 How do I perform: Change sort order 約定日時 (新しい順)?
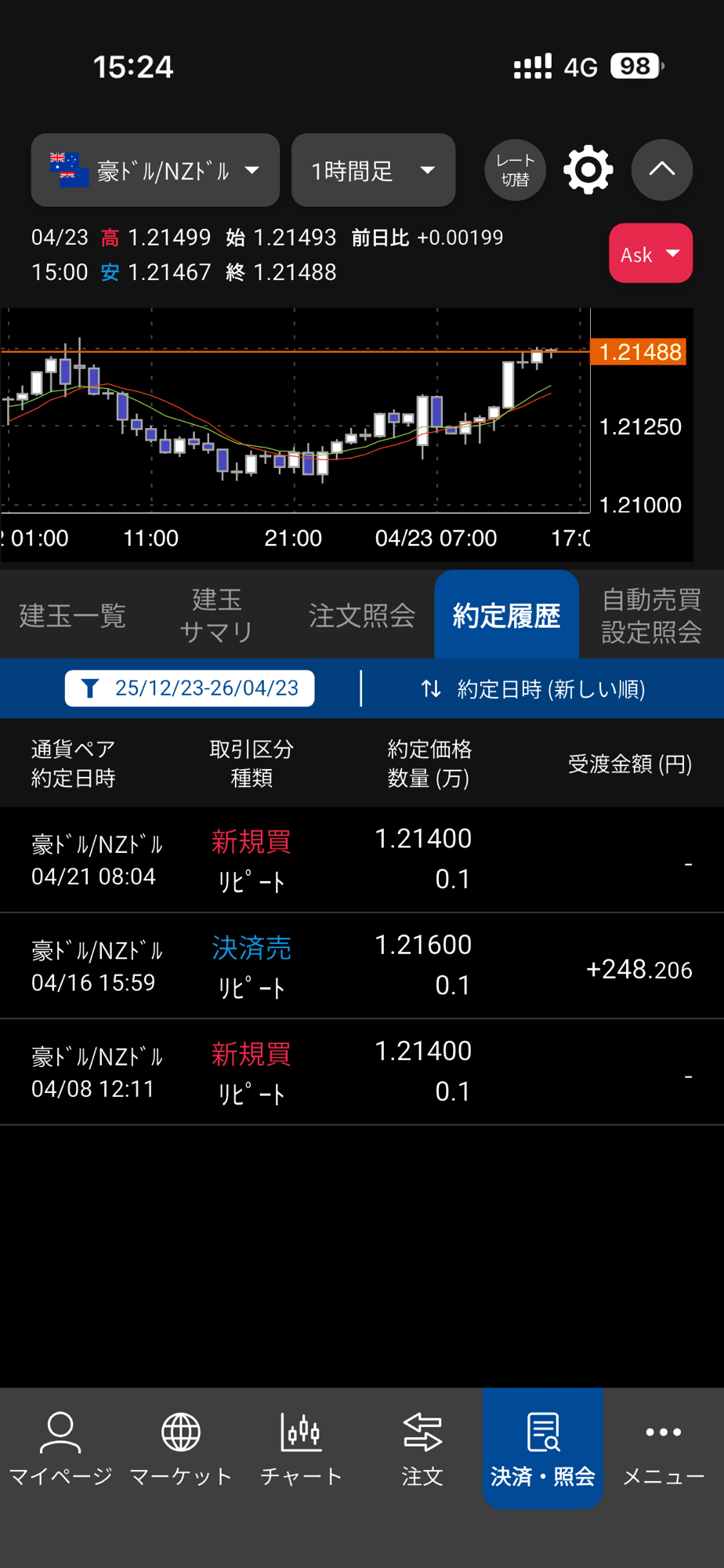coord(533,689)
